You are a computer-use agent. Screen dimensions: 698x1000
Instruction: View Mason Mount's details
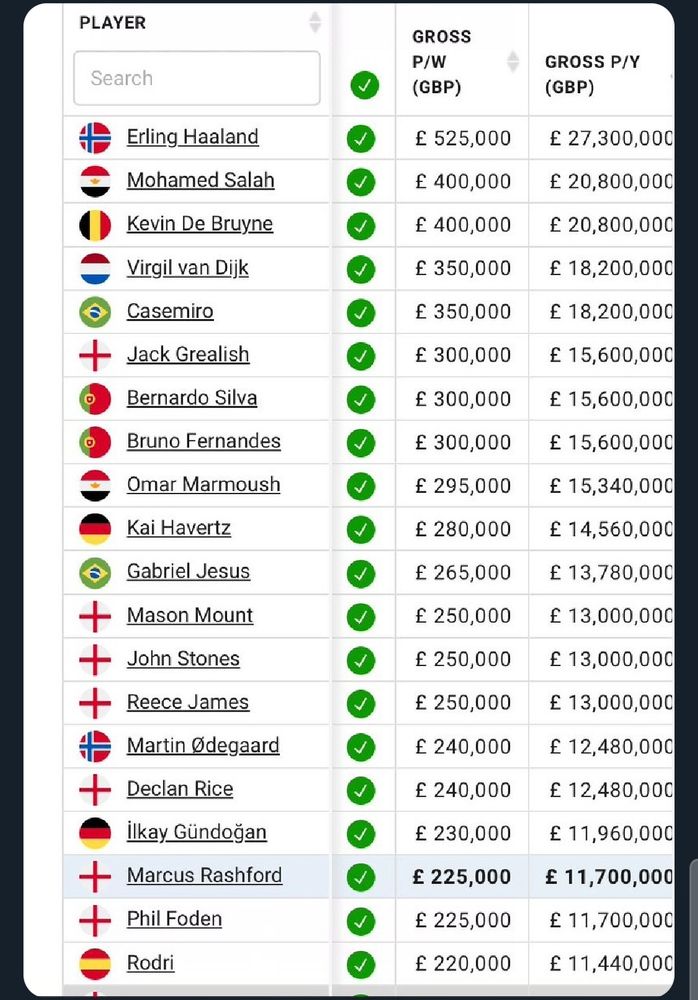pos(190,615)
